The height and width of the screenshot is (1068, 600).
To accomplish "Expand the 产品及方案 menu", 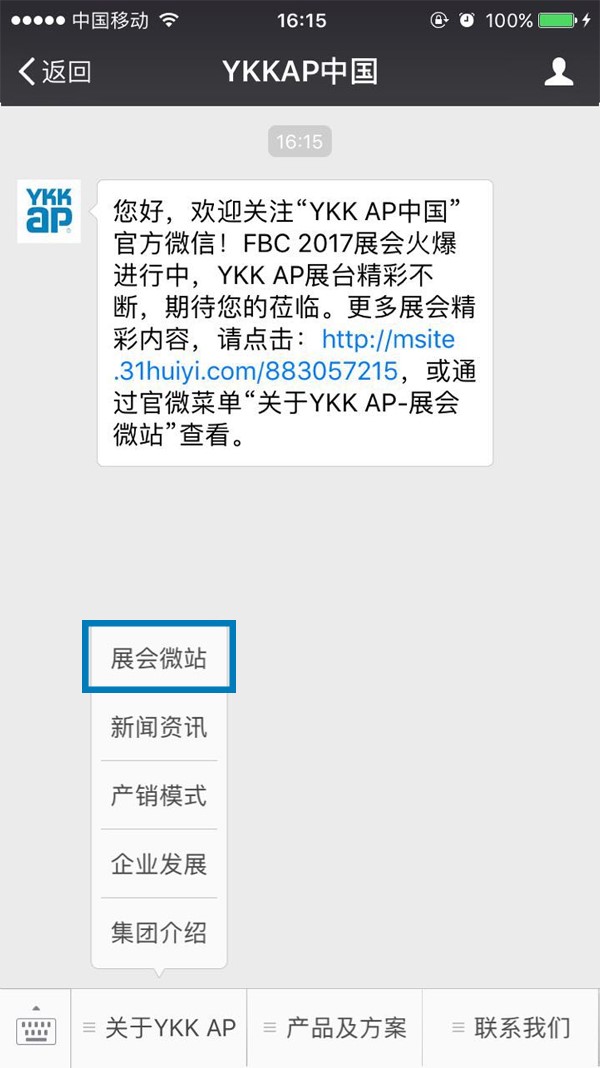I will 335,1027.
